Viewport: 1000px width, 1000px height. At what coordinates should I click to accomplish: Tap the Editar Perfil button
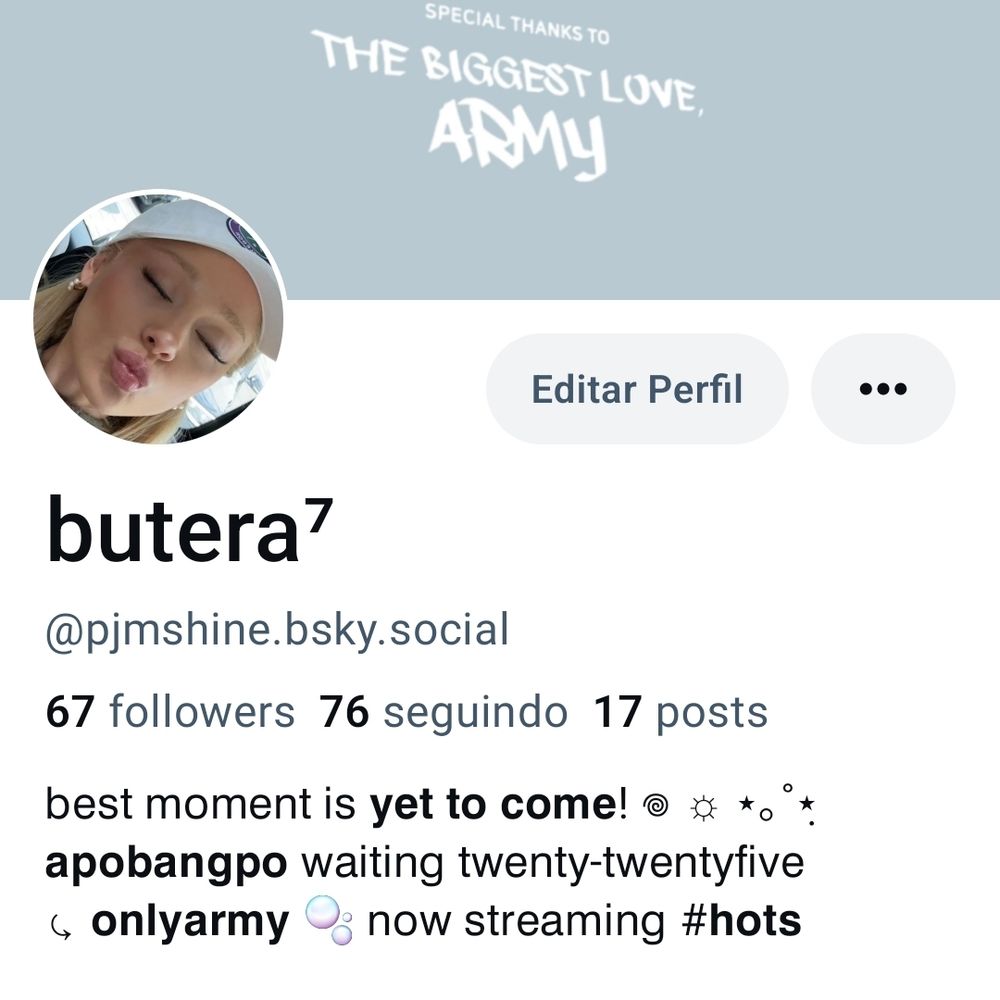(637, 389)
